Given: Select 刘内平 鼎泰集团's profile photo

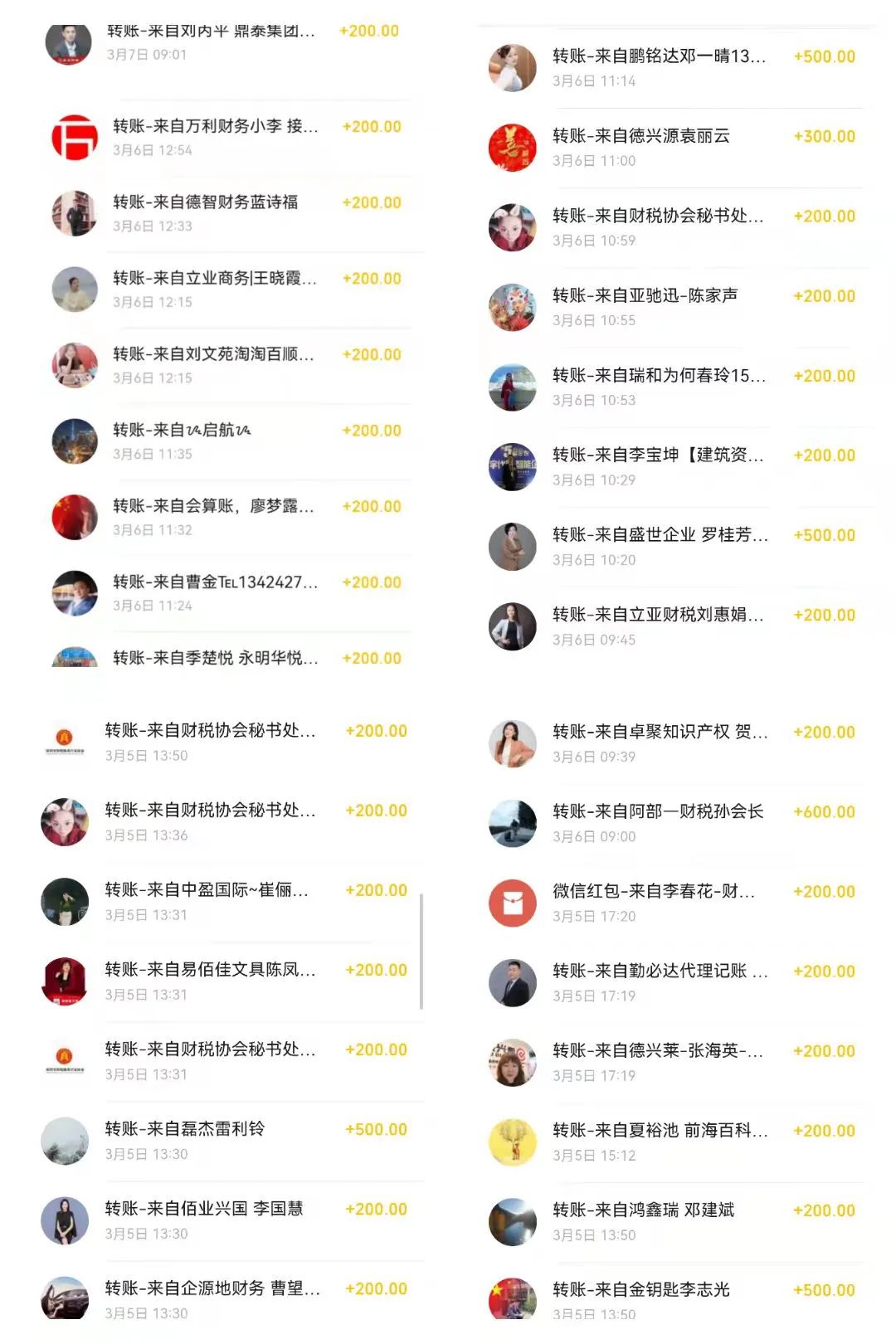Looking at the screenshot, I should pos(67,42).
